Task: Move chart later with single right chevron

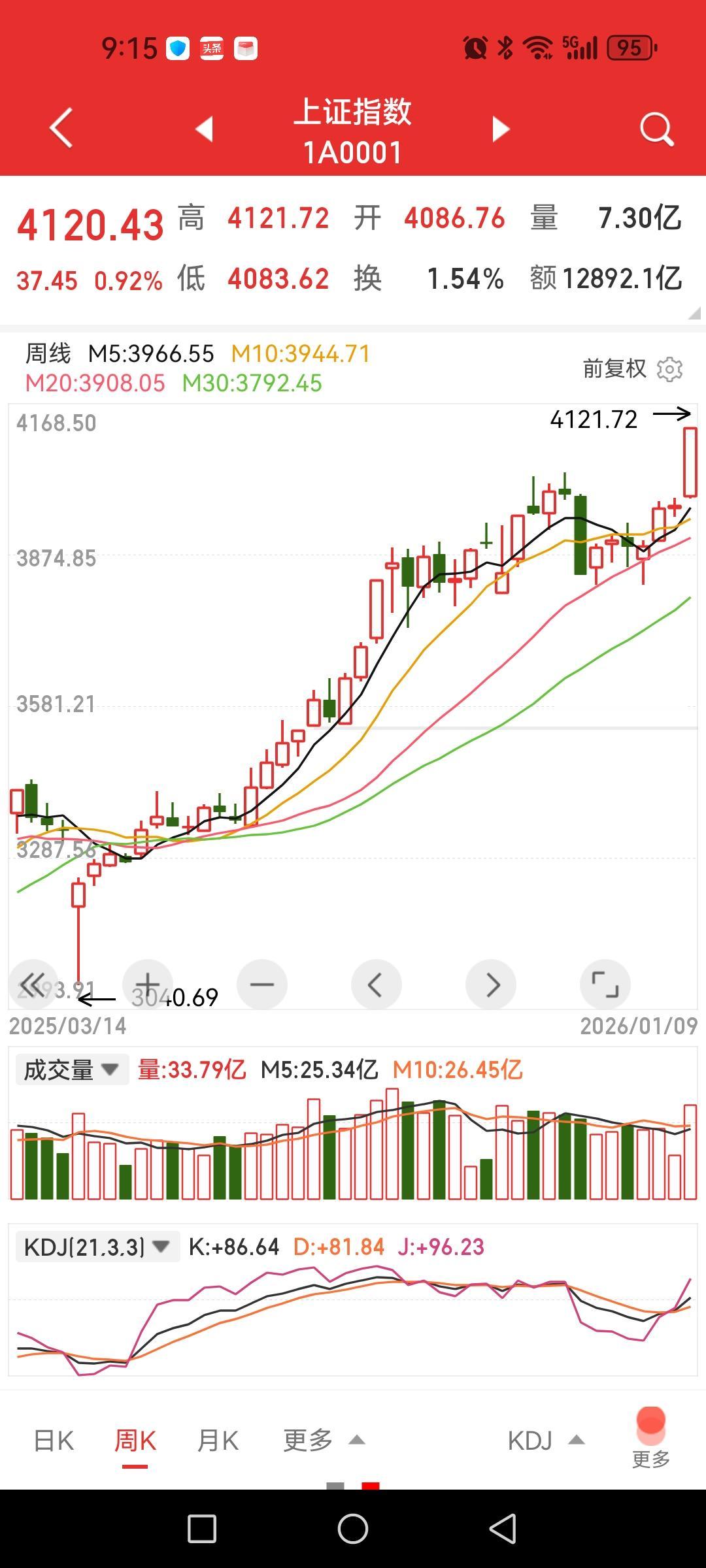Action: (x=491, y=985)
